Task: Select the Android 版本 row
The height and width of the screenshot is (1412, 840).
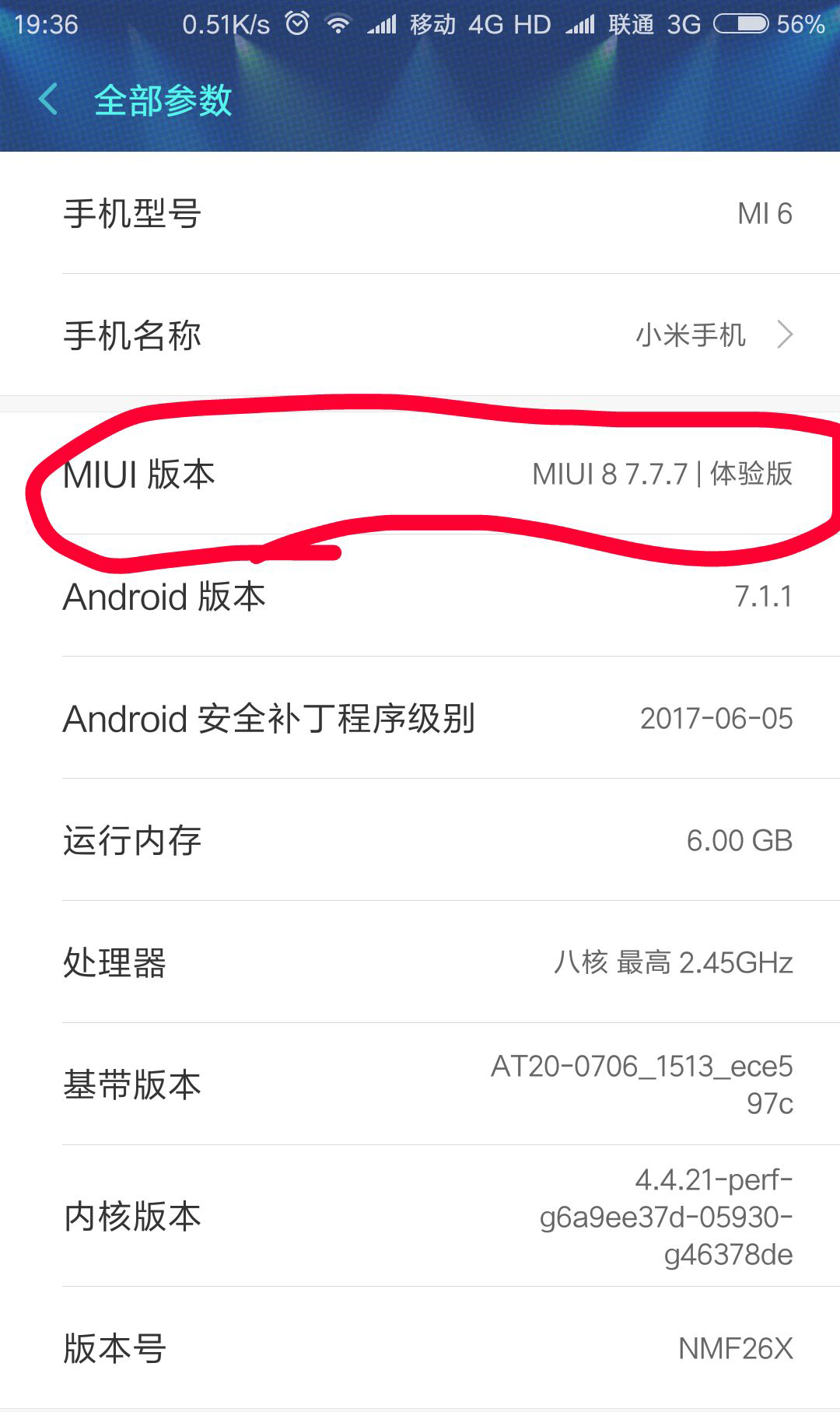Action: (420, 597)
